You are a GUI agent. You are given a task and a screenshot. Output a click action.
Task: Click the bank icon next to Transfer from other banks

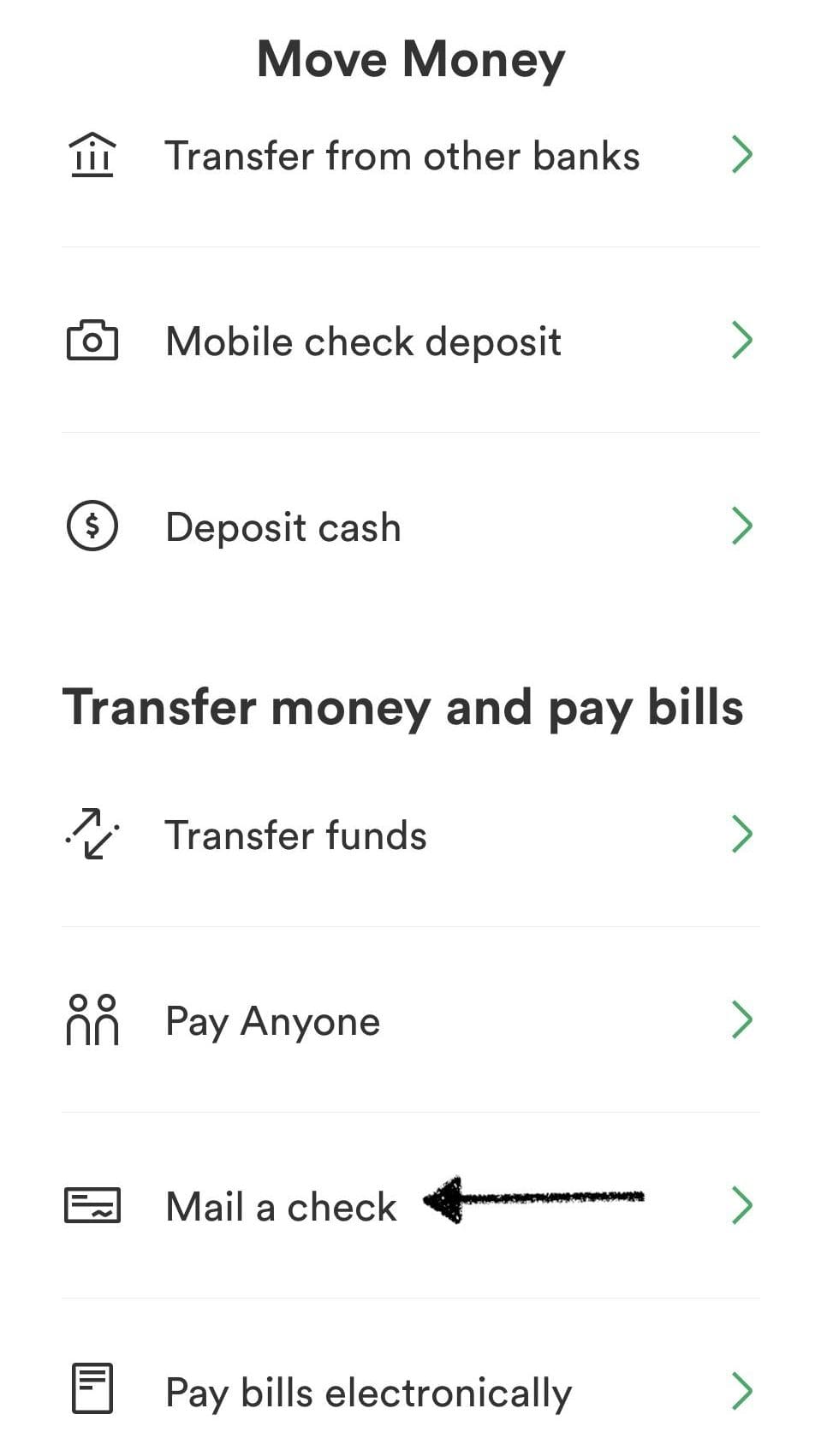pos(92,156)
